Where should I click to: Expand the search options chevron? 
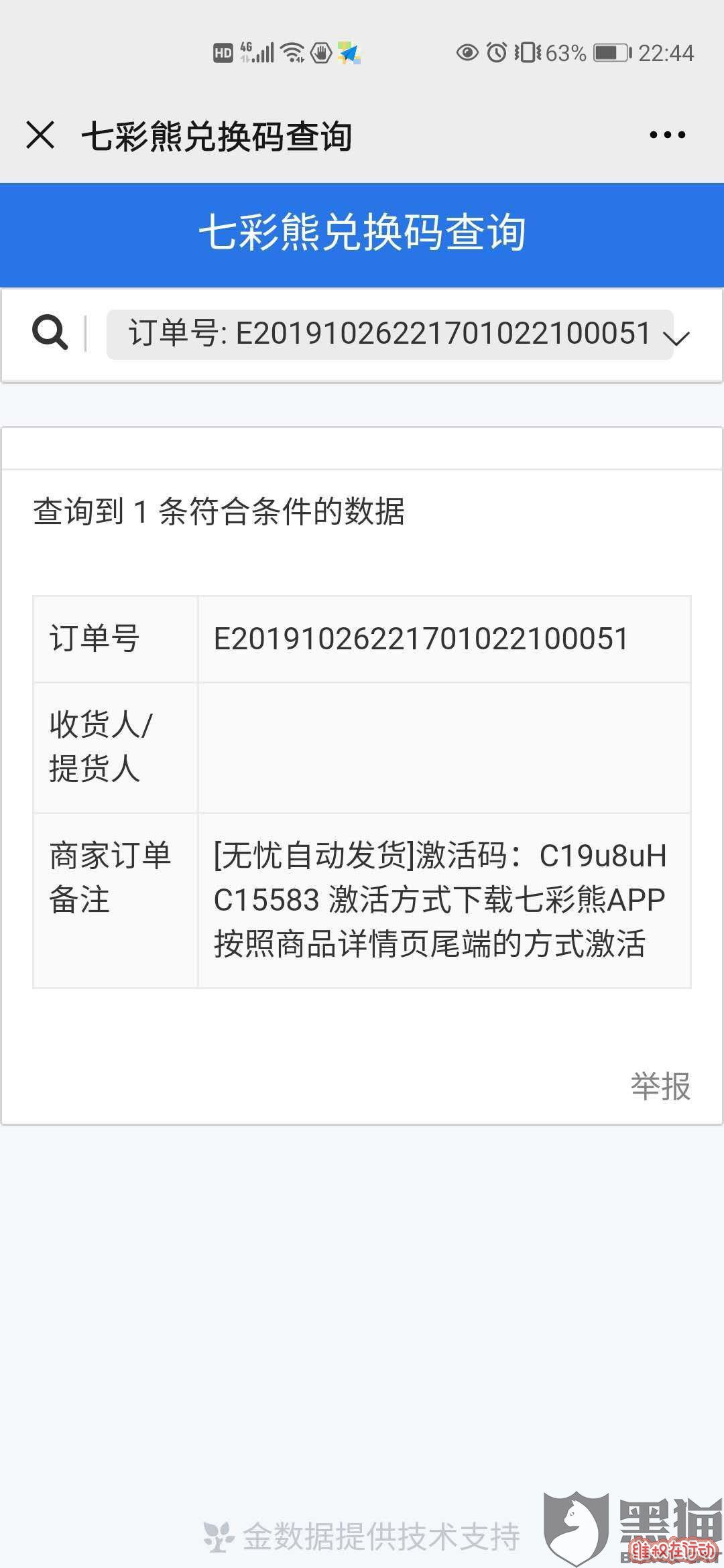coord(679,338)
